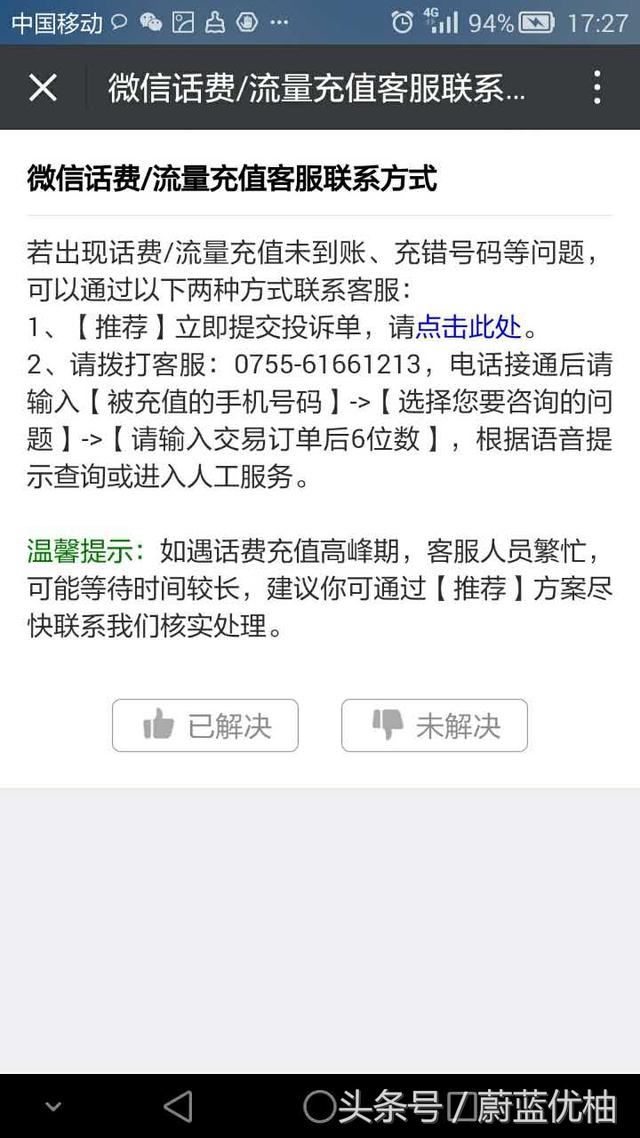Hide the navigation bar with the down chevron
640x1138 pixels.
pyautogui.click(x=53, y=1107)
